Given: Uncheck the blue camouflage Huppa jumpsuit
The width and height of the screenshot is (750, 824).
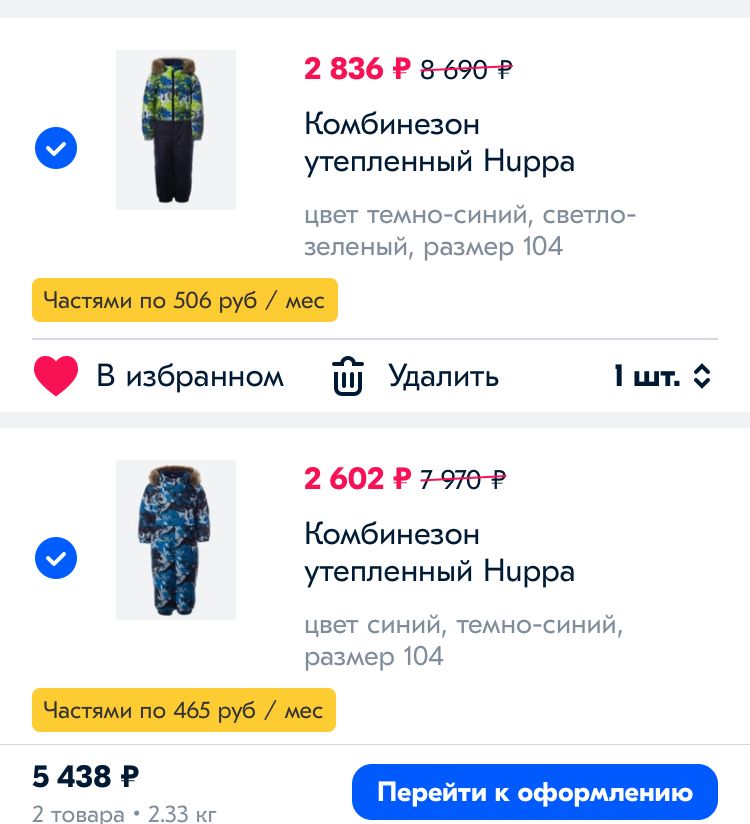Looking at the screenshot, I should (56, 558).
